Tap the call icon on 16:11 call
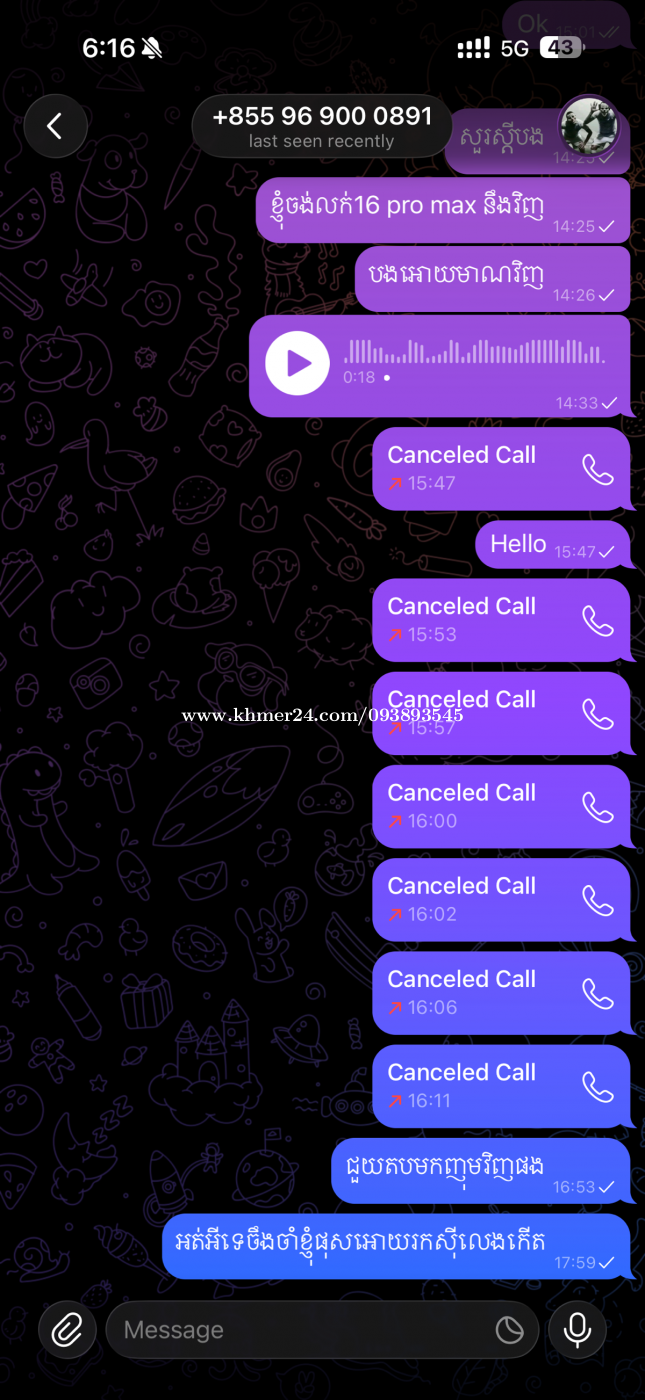The image size is (645, 1400). pyautogui.click(x=597, y=1086)
